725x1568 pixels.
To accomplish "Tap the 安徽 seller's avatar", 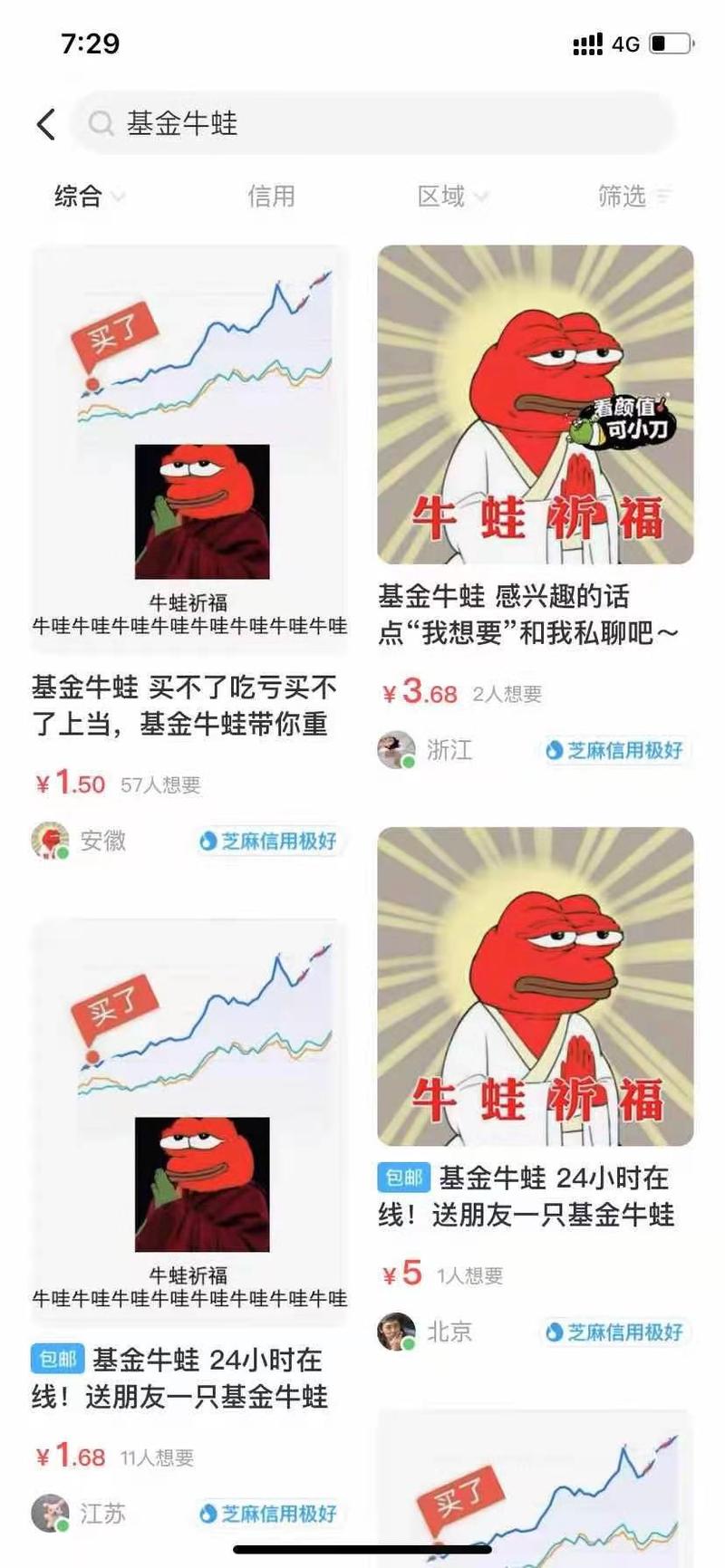I will coord(50,841).
